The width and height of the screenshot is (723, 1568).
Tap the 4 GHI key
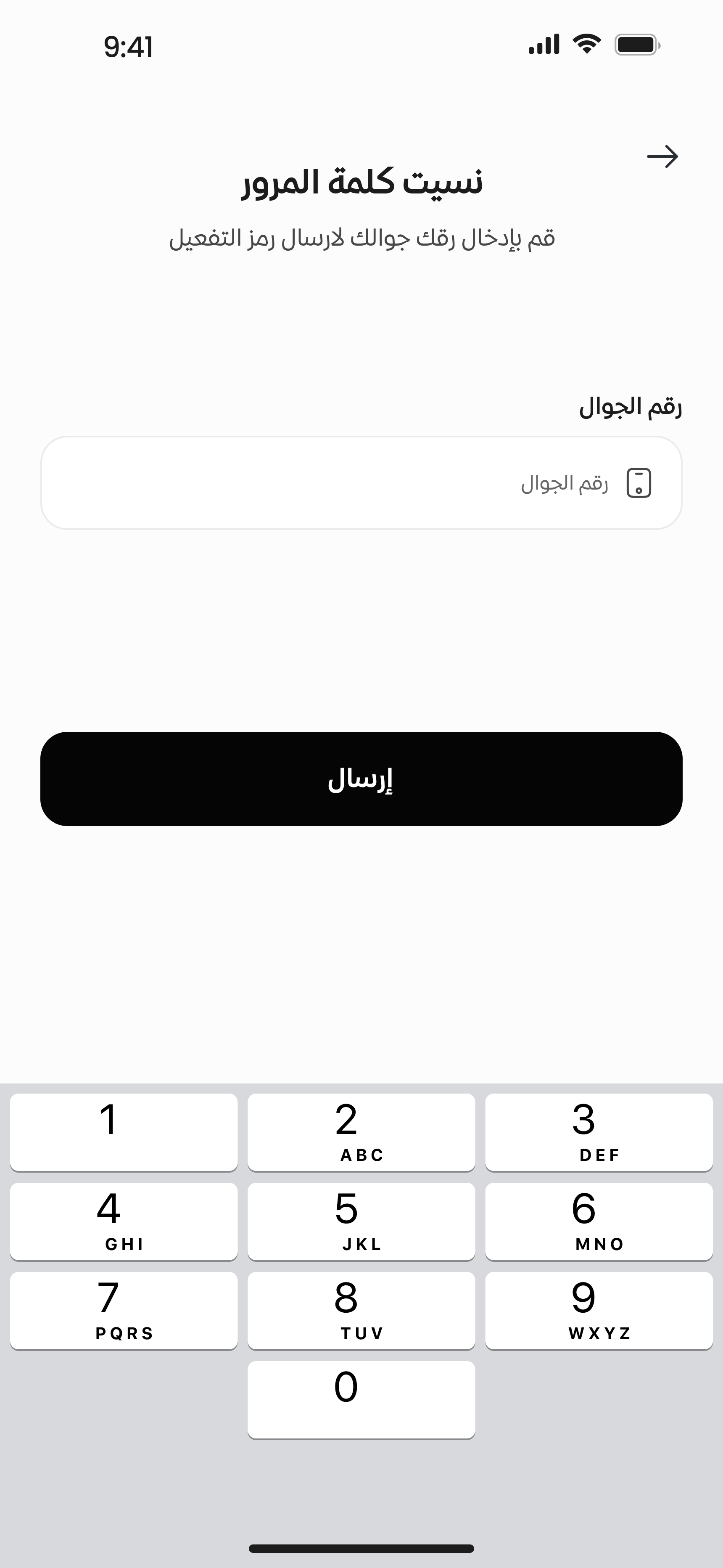pyautogui.click(x=124, y=1221)
